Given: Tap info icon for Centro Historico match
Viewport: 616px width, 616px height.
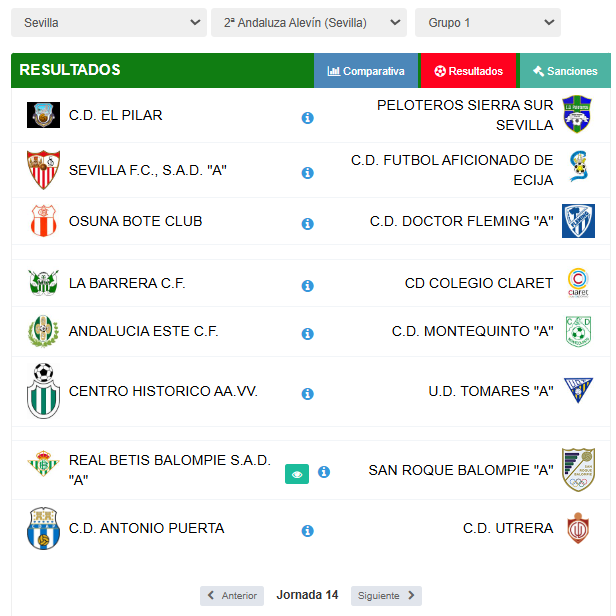Looking at the screenshot, I should 308,394.
